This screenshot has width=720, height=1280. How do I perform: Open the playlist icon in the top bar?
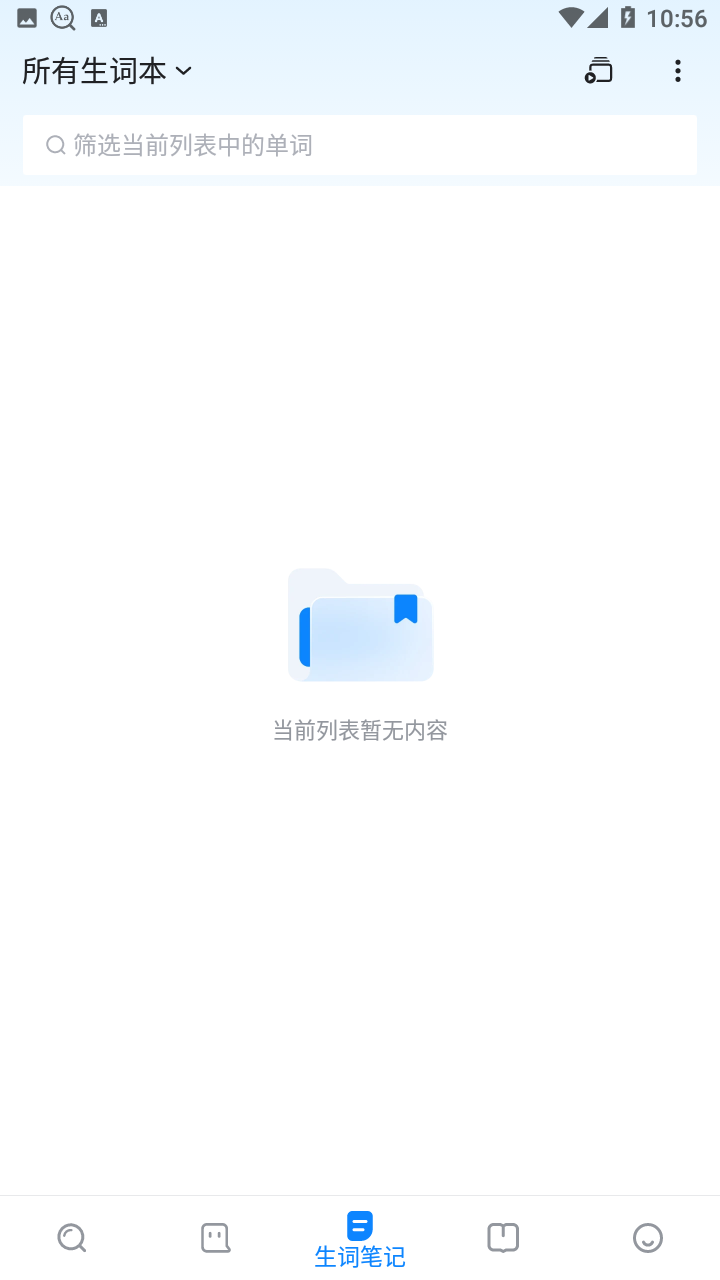pos(598,71)
